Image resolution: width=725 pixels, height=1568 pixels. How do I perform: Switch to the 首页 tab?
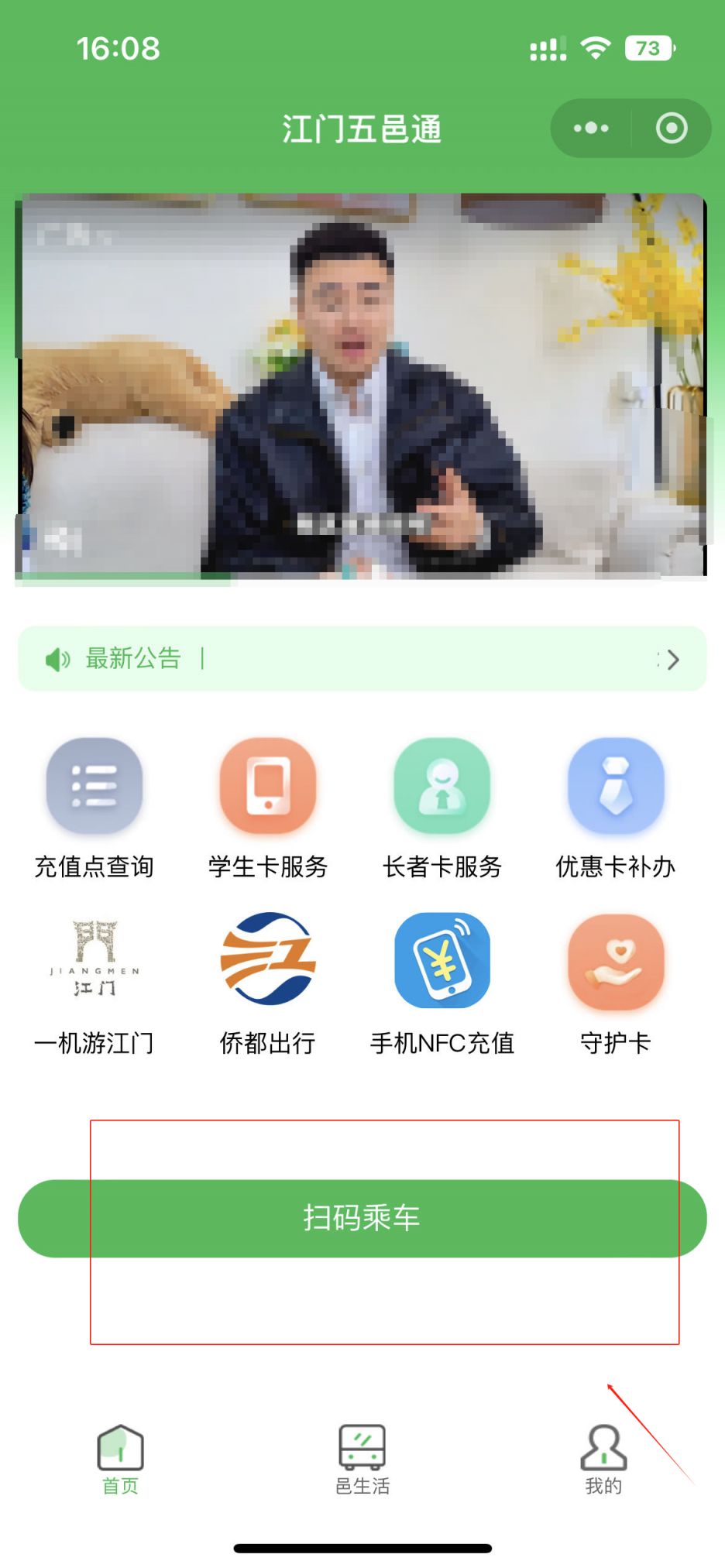[121, 1460]
